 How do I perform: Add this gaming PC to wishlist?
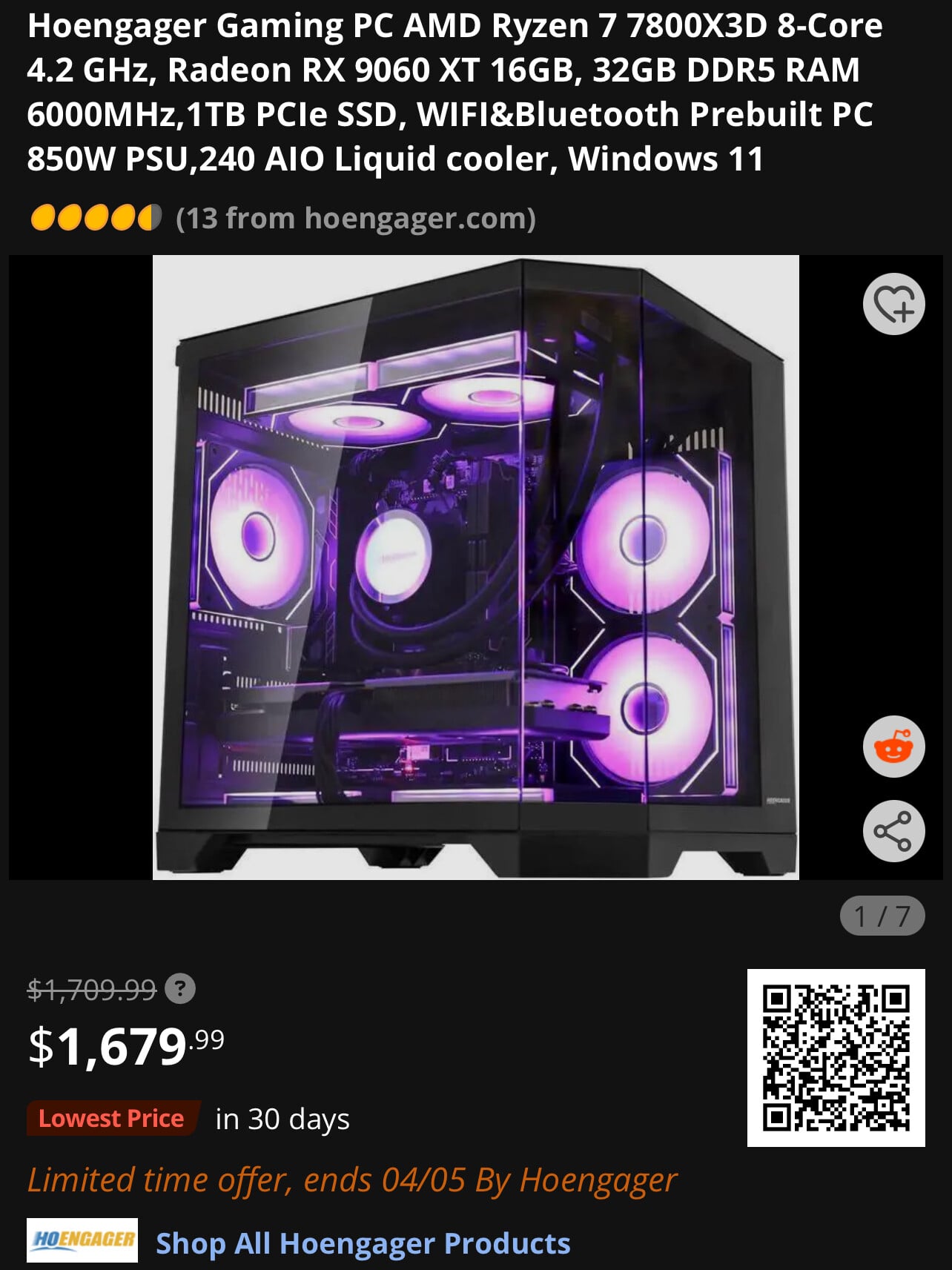tap(893, 304)
